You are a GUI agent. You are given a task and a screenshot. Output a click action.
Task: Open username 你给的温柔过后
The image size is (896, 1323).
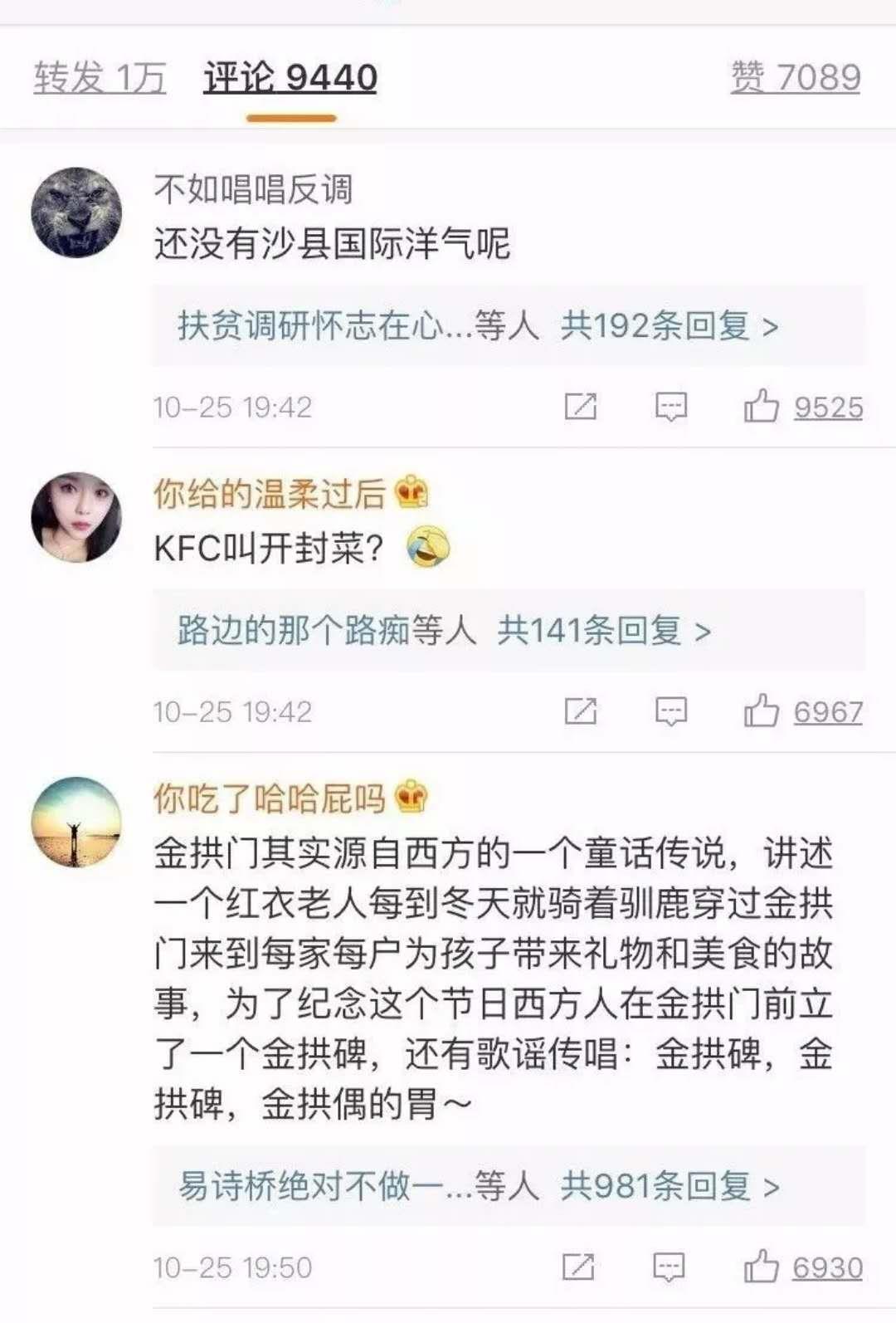(270, 494)
